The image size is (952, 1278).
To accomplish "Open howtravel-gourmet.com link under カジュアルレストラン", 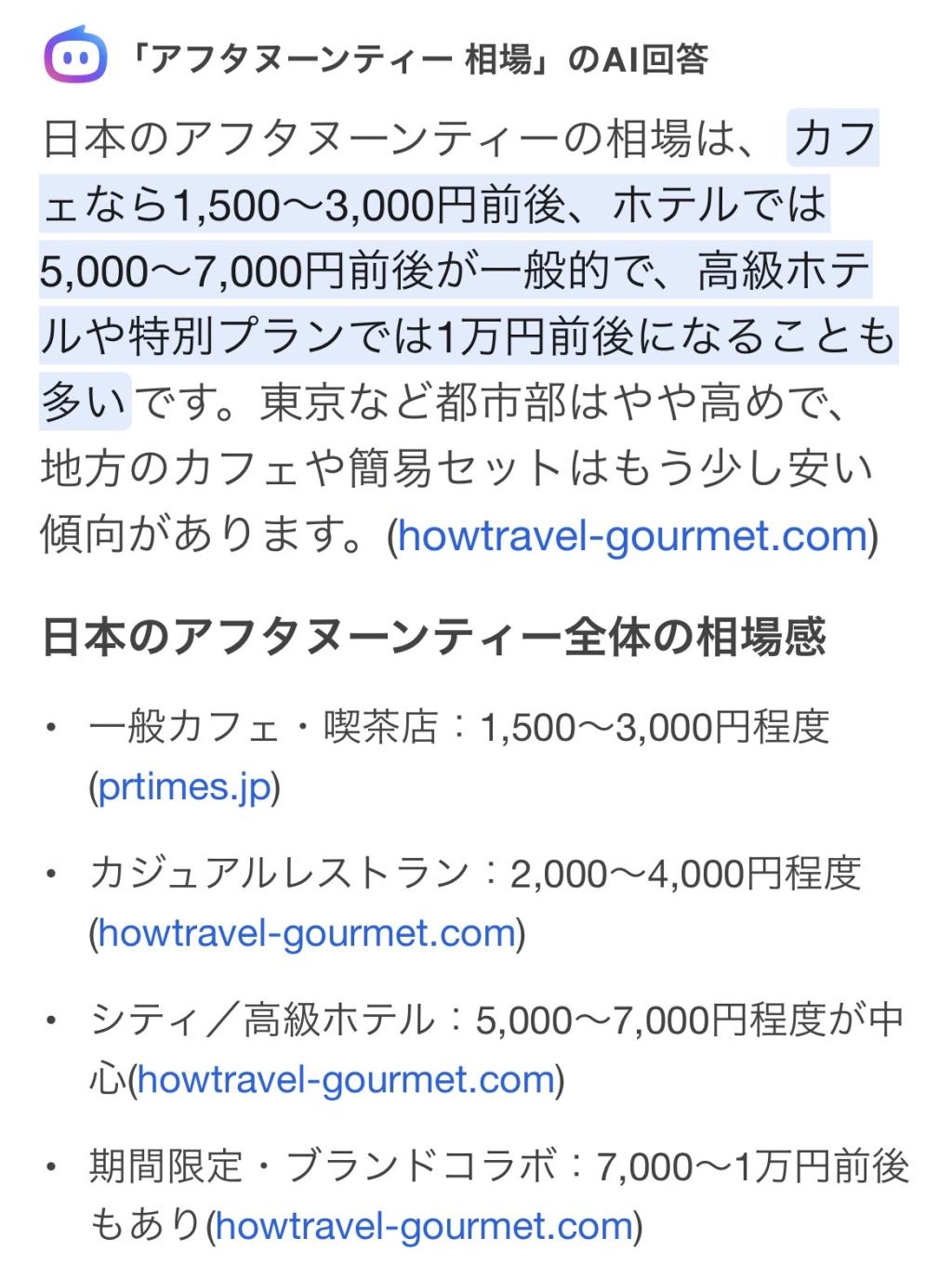I will (x=307, y=932).
